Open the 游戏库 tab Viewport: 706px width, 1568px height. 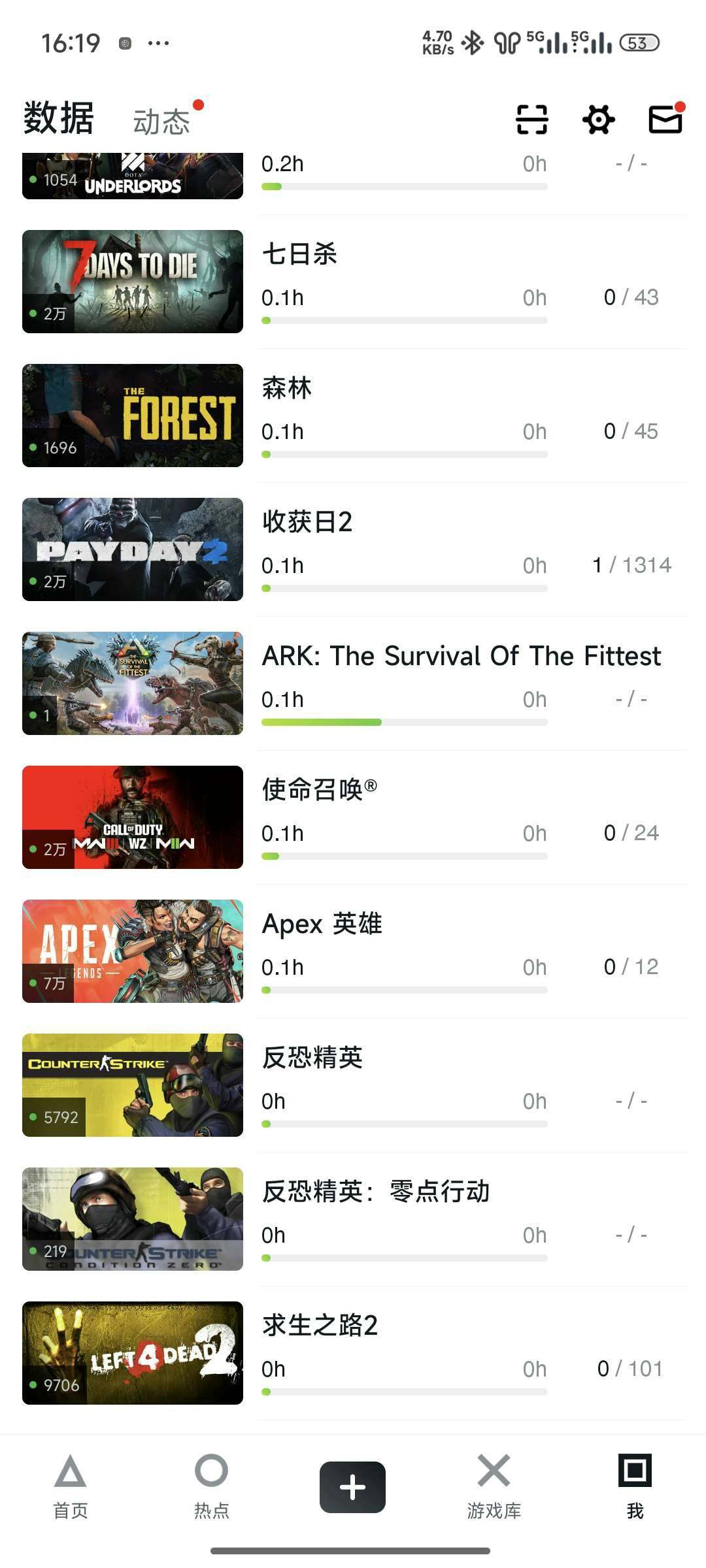click(494, 1487)
